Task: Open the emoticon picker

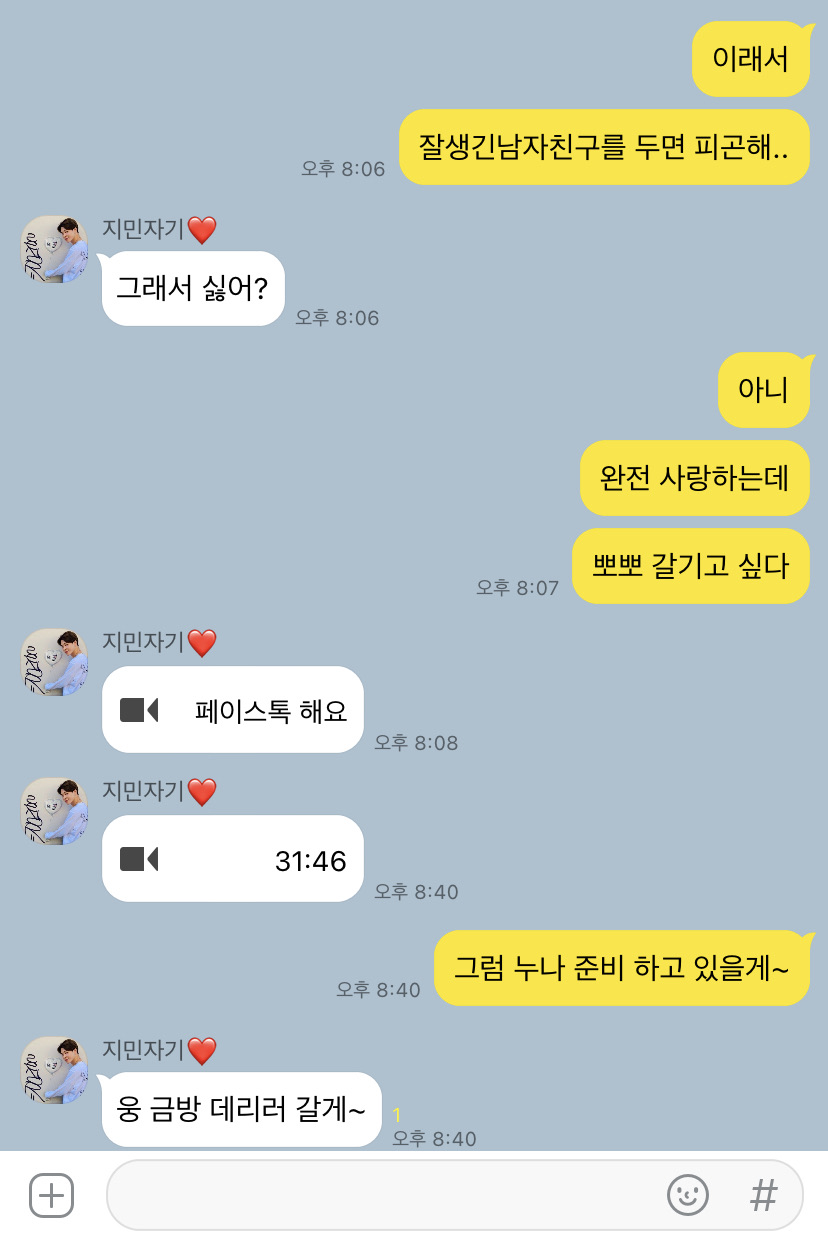Action: click(x=688, y=1195)
